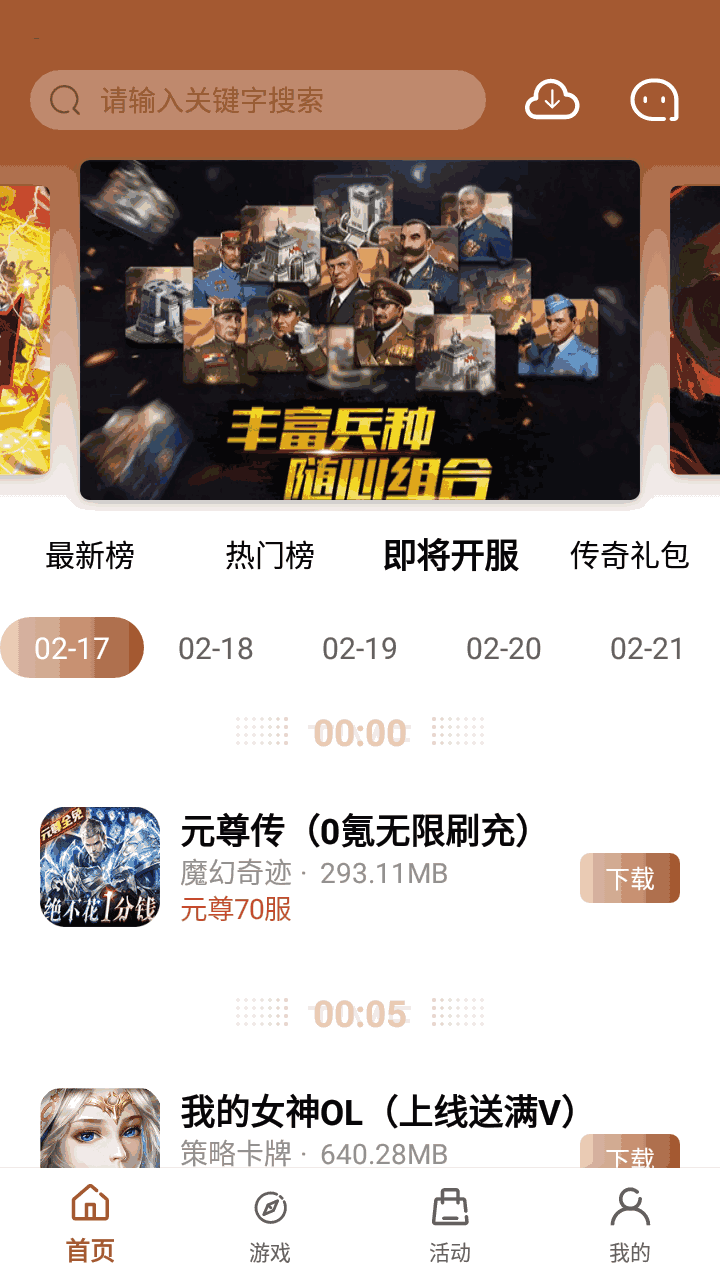Screen dimensions: 720x1280
Task: Select the 02-18 date
Action: pos(216,648)
